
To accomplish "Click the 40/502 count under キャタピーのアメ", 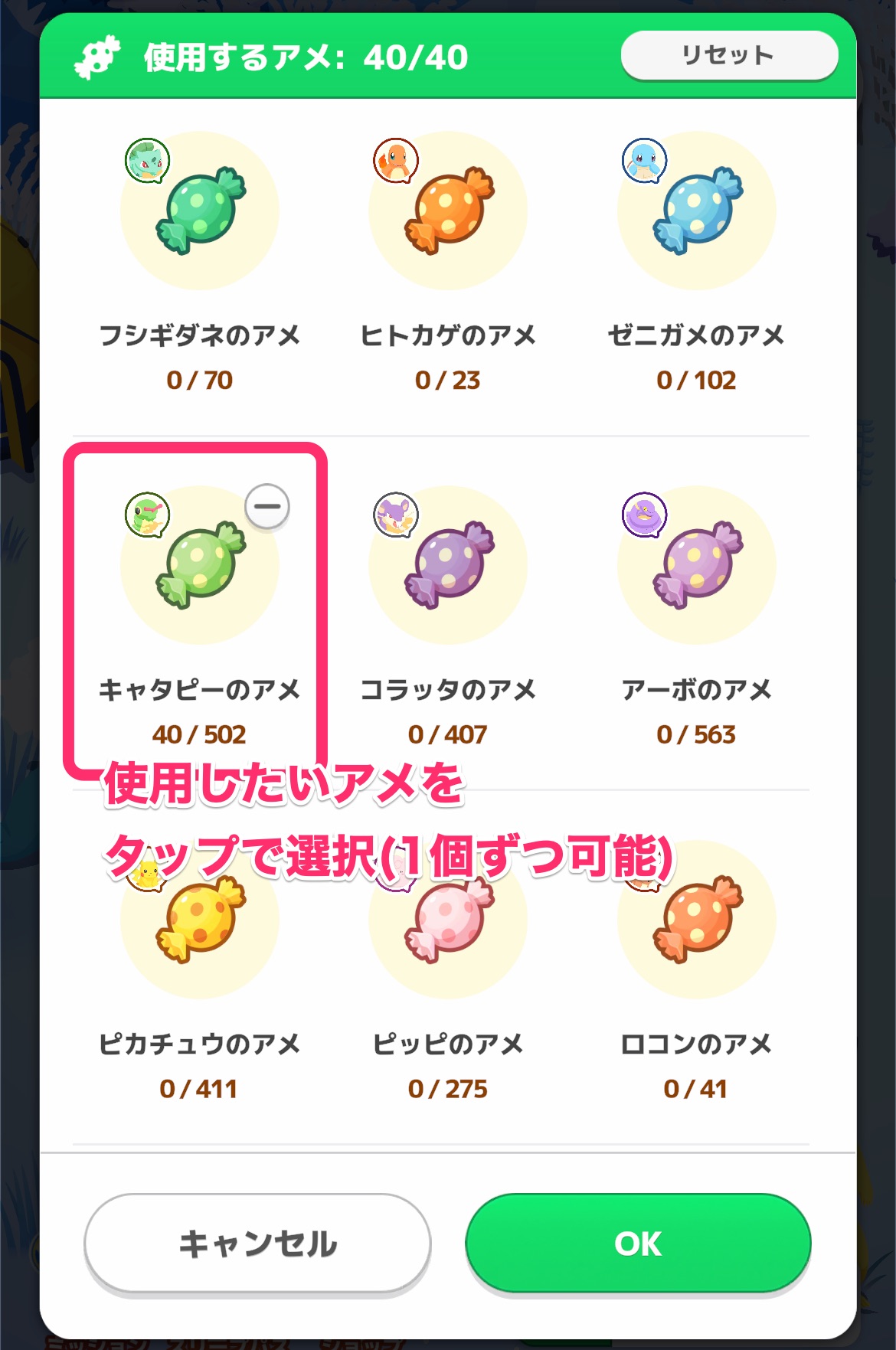I will (199, 734).
